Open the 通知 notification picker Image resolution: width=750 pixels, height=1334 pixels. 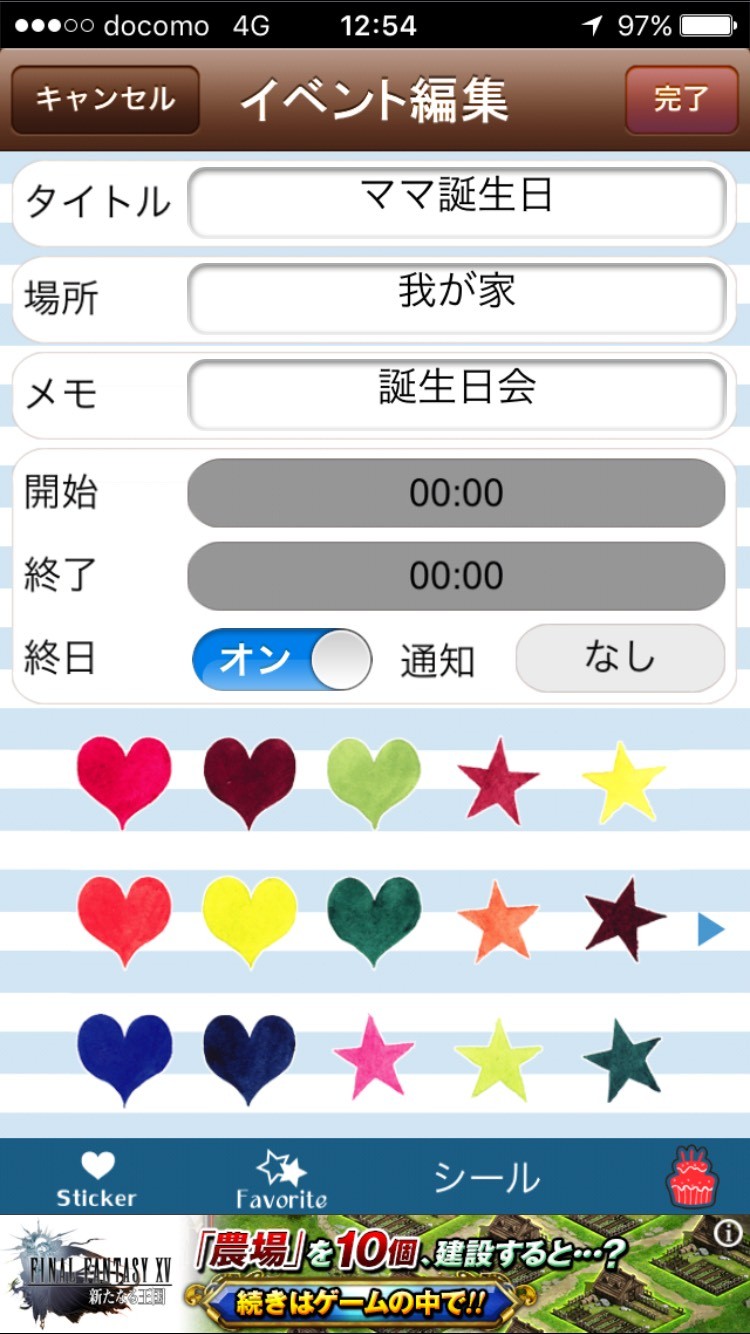click(x=619, y=659)
